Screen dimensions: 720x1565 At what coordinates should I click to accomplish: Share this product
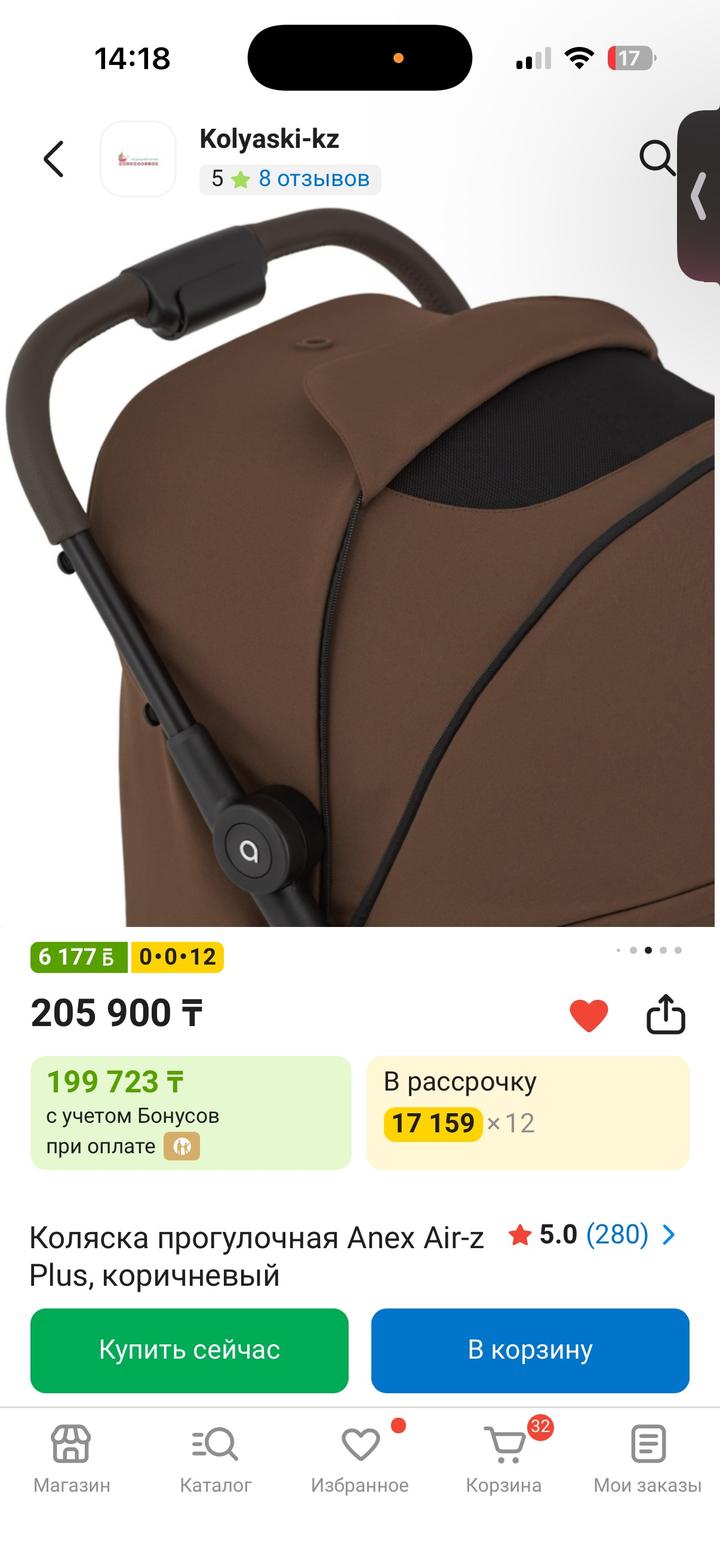tap(665, 1014)
